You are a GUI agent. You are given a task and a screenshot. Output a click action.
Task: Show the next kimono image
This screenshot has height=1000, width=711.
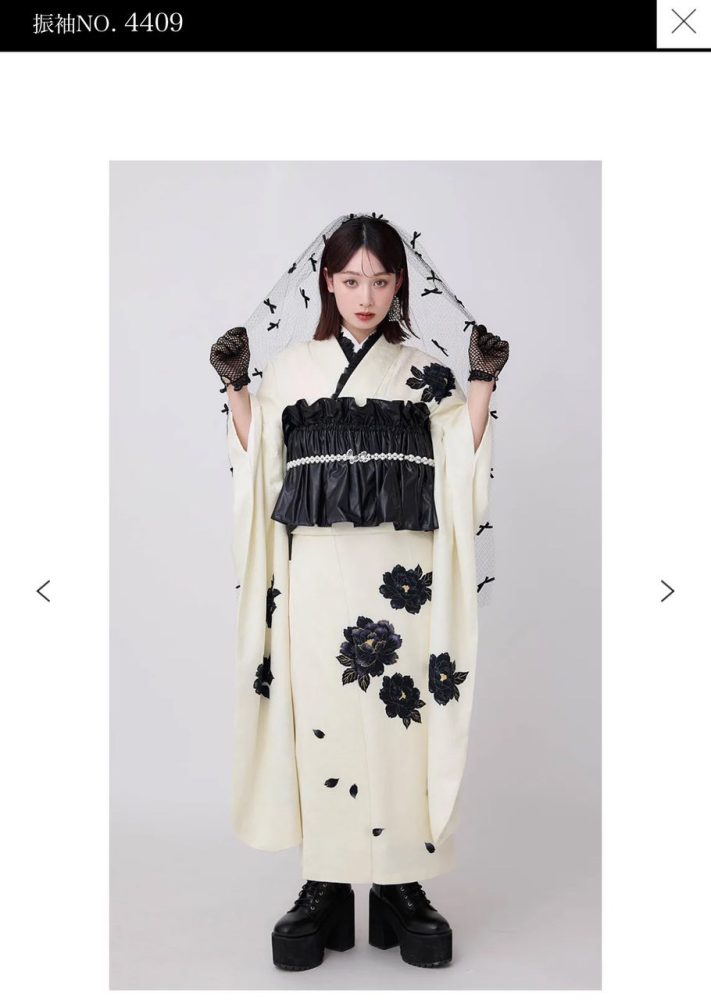[x=667, y=591]
